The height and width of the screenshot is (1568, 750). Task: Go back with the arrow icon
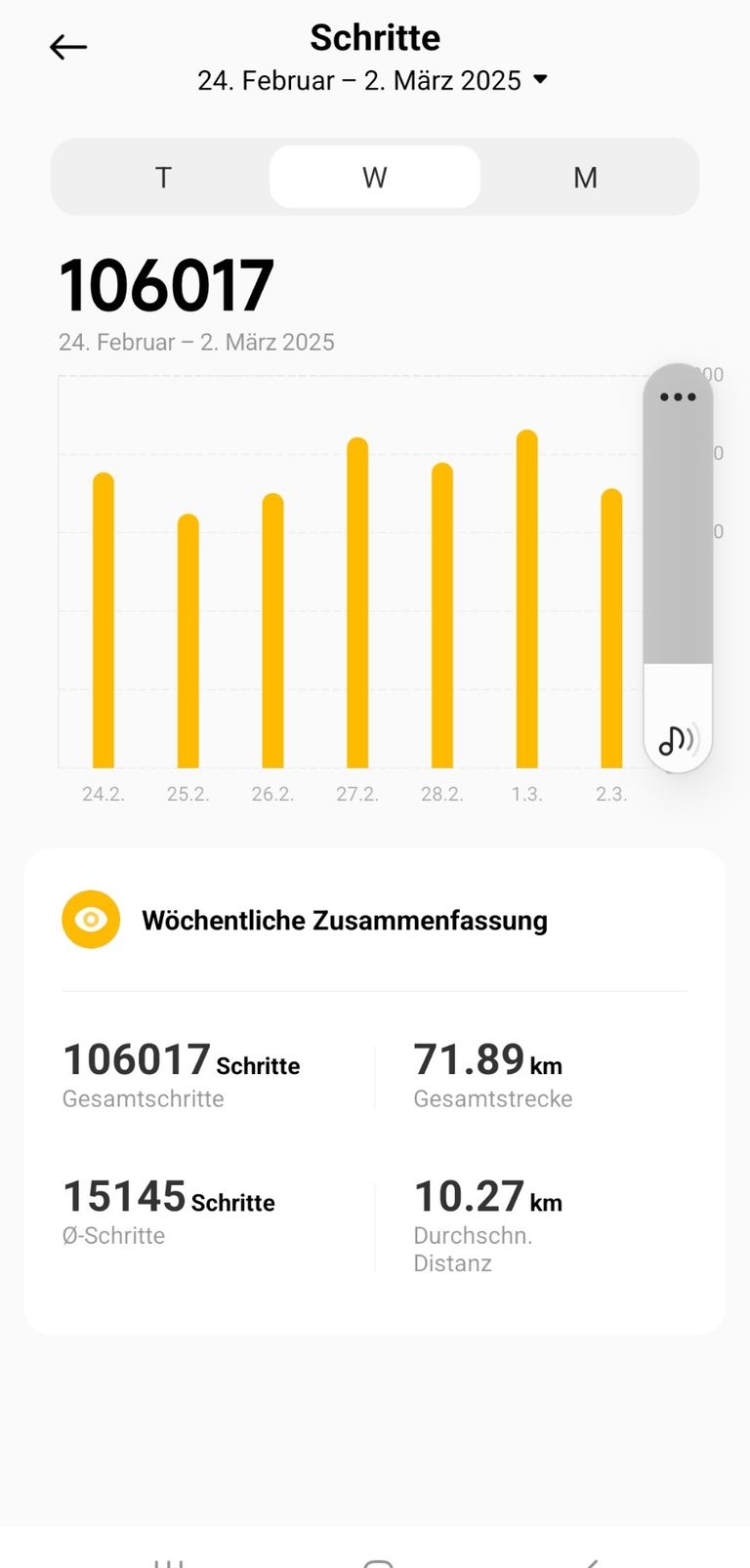click(68, 47)
